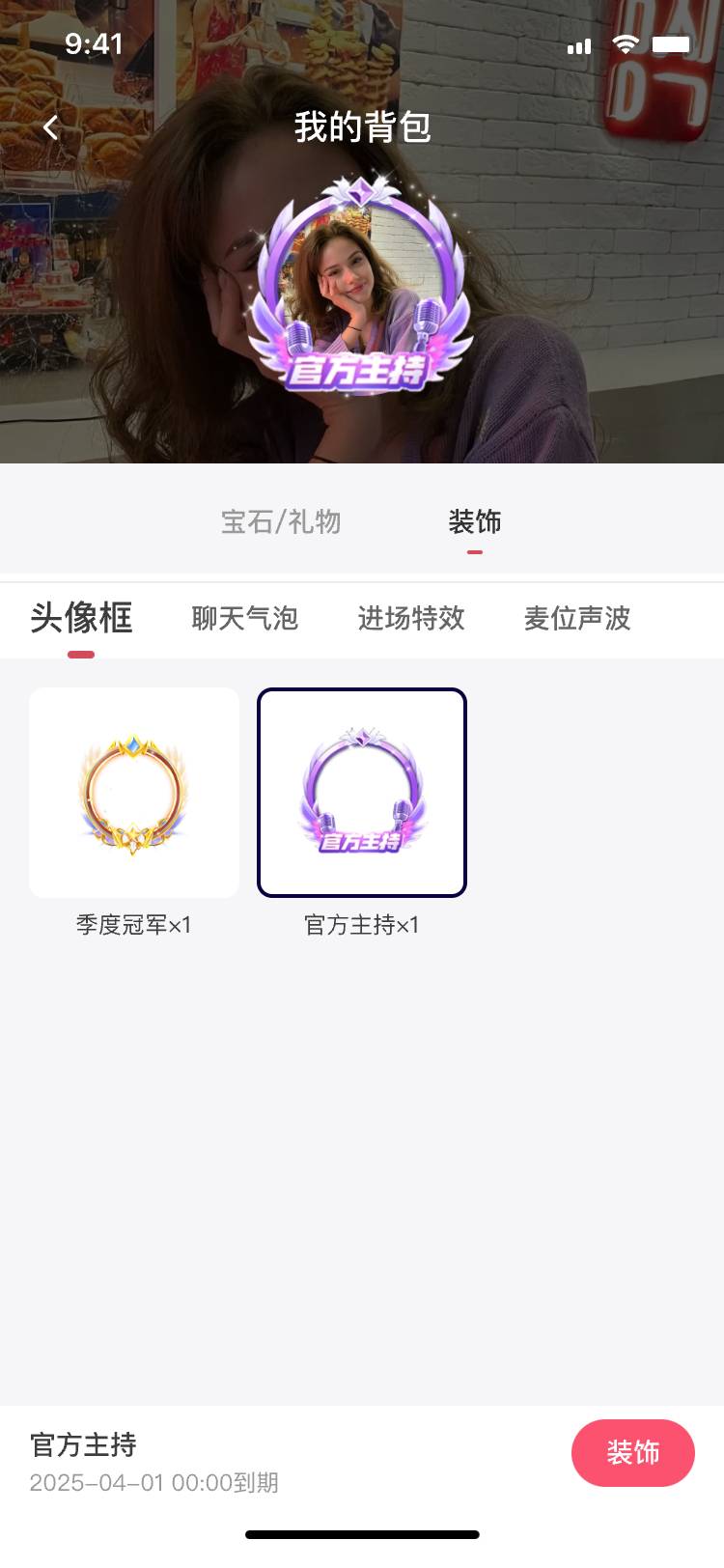Tap the 官方主持 name label at bottom
This screenshot has width=724, height=1568.
(x=85, y=1446)
